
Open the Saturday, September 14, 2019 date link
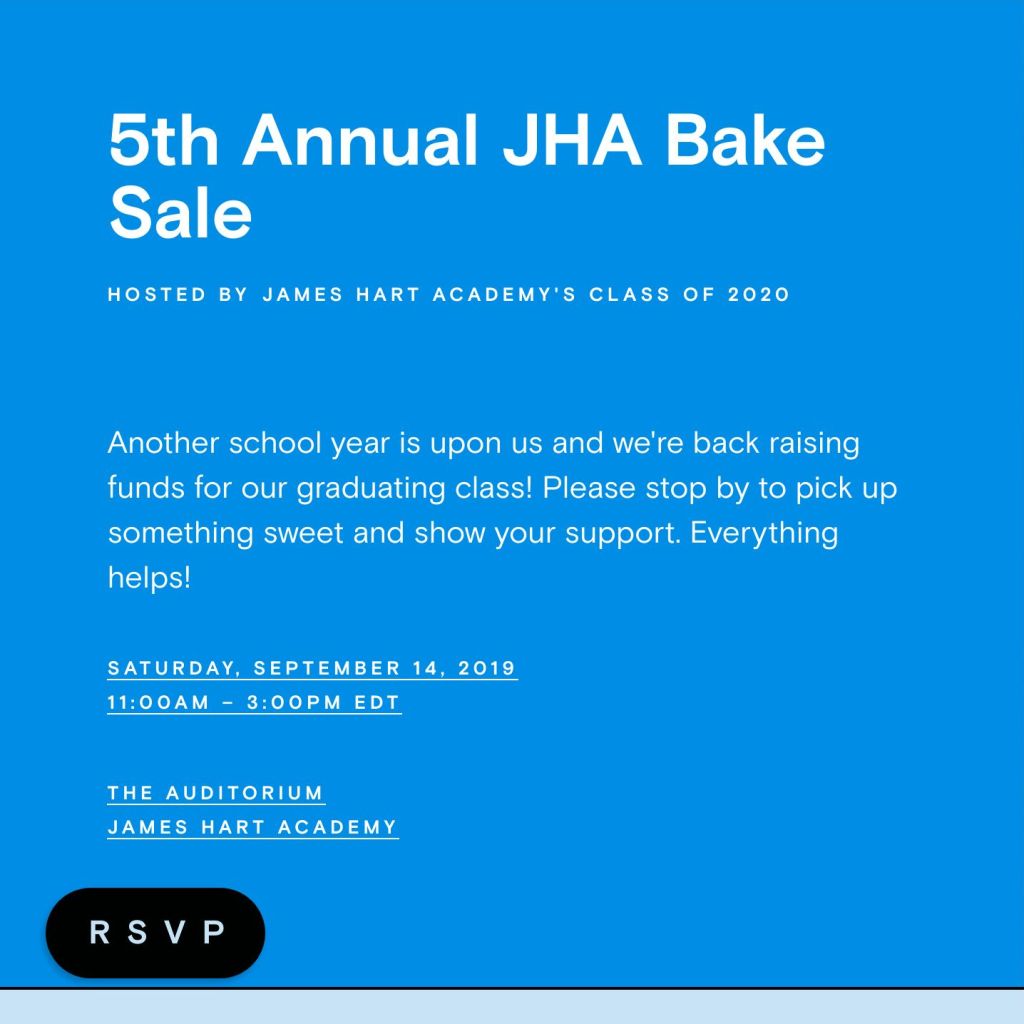click(x=312, y=668)
